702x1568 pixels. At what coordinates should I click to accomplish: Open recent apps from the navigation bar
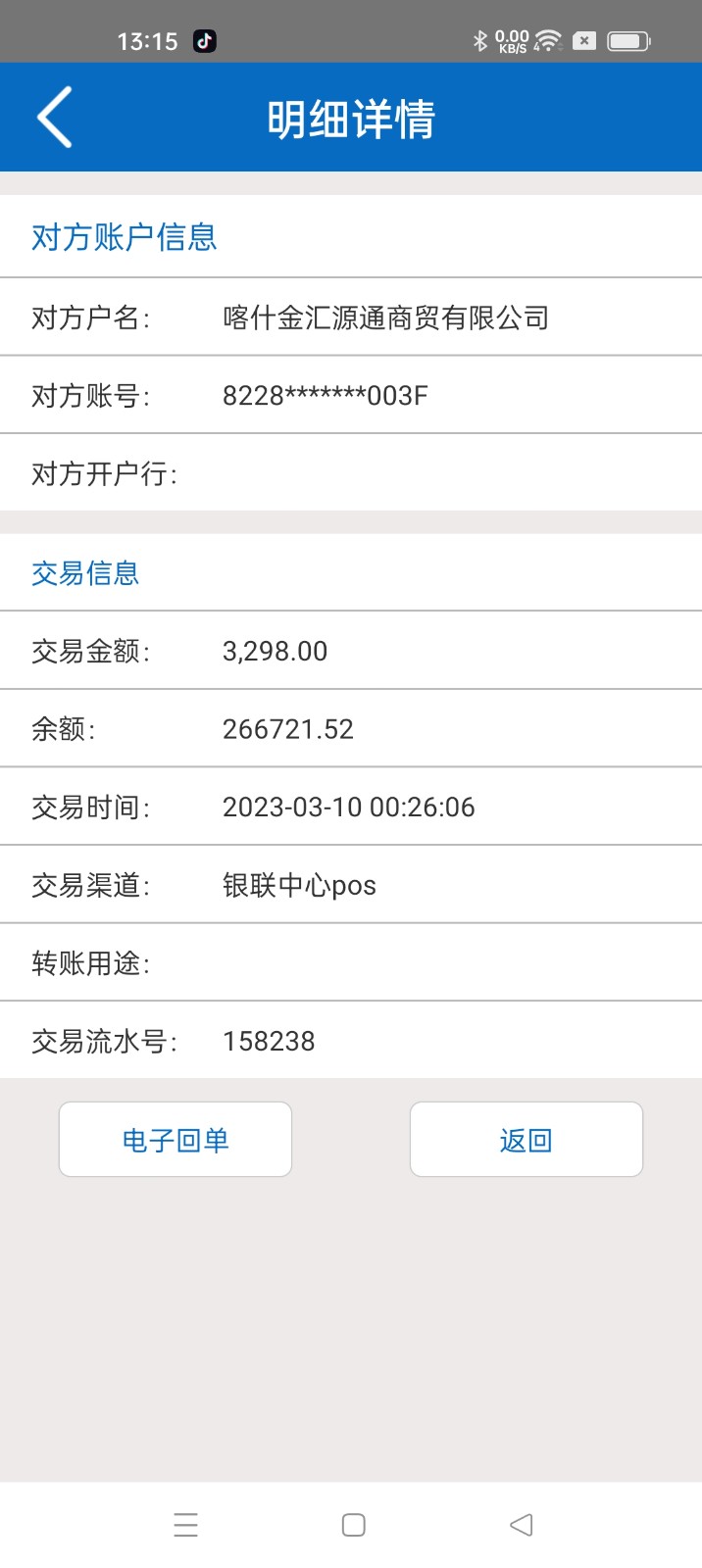point(185,1525)
